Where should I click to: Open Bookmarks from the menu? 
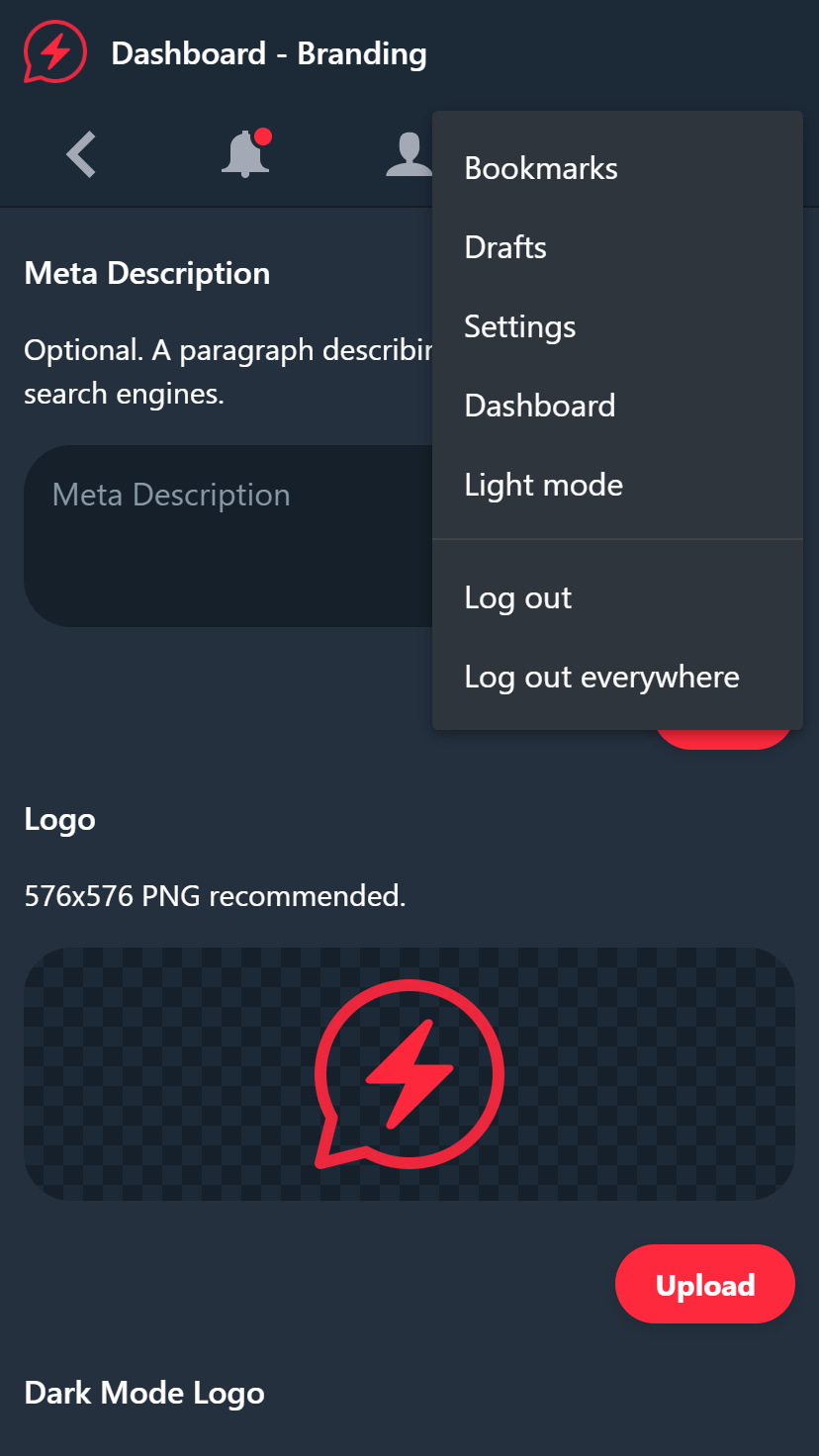(541, 168)
